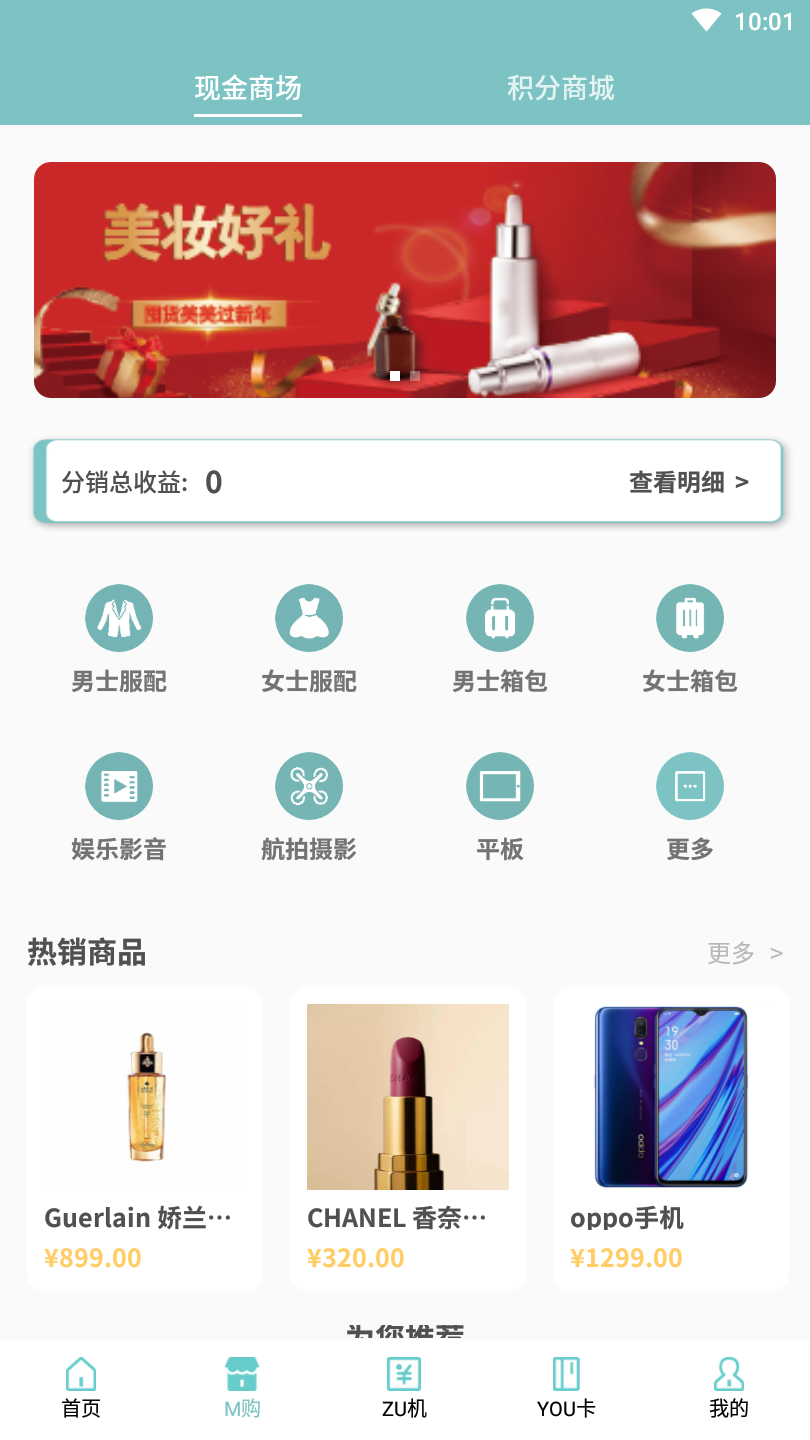The height and width of the screenshot is (1440, 810).
Task: Open the 美妆好礼 promotional banner
Action: point(405,280)
